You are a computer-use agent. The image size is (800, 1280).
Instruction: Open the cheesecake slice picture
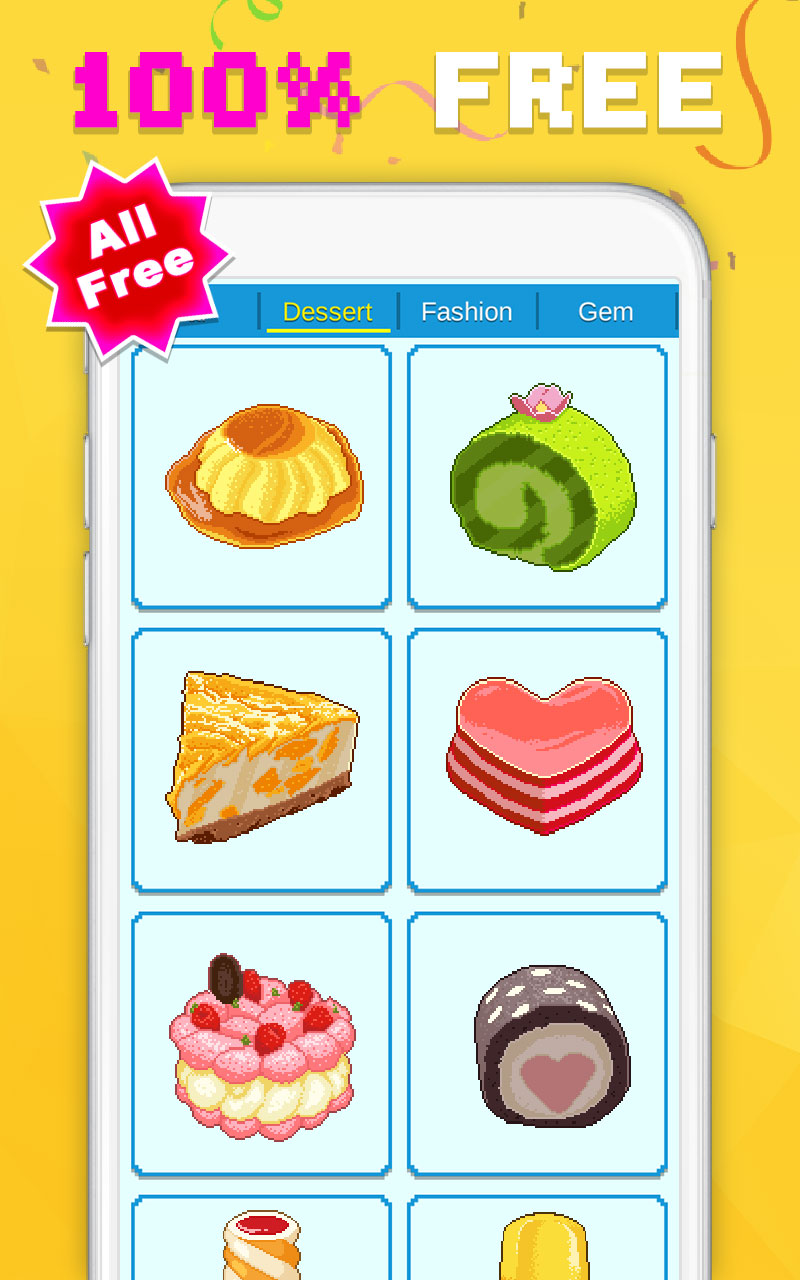point(258,755)
